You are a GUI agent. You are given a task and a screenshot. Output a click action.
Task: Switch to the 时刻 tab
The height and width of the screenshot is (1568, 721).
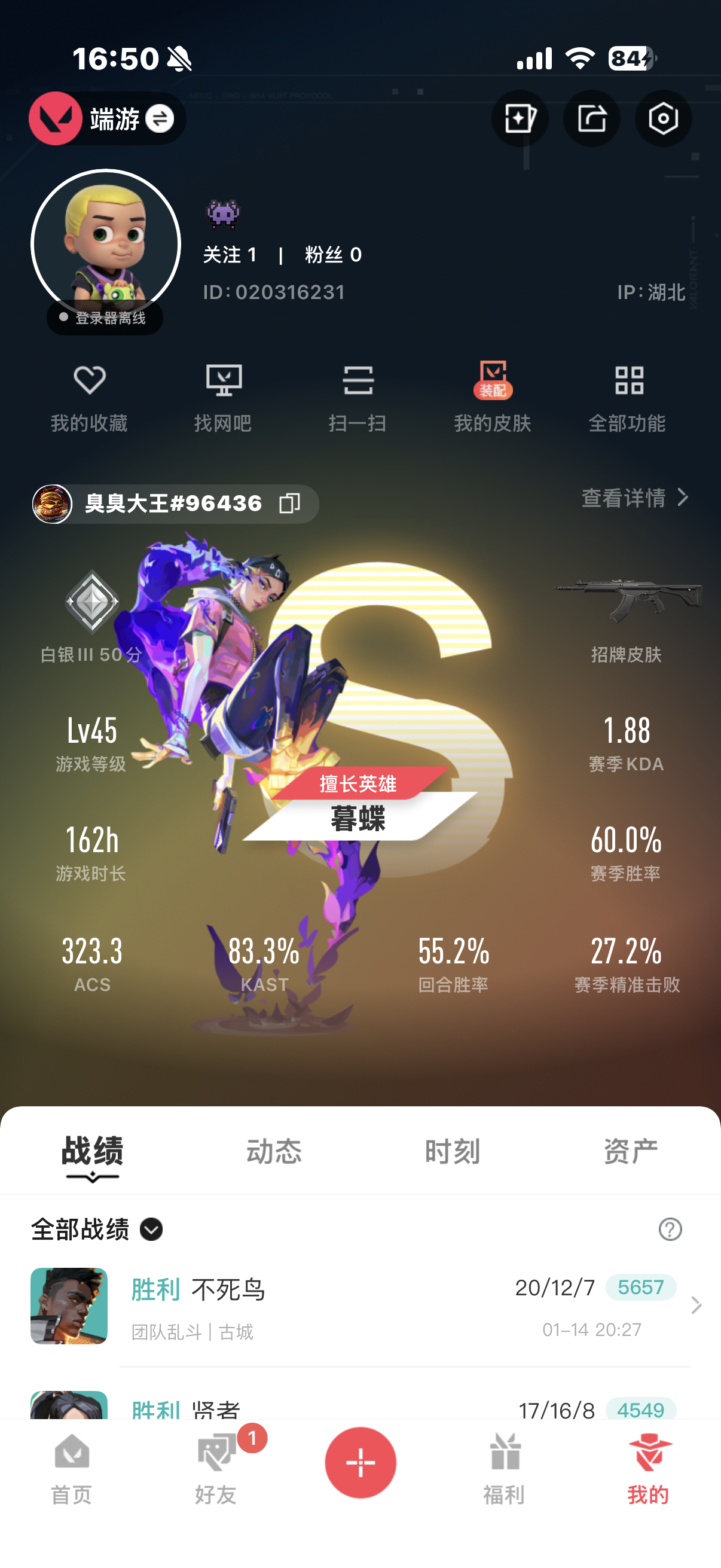pos(453,1152)
